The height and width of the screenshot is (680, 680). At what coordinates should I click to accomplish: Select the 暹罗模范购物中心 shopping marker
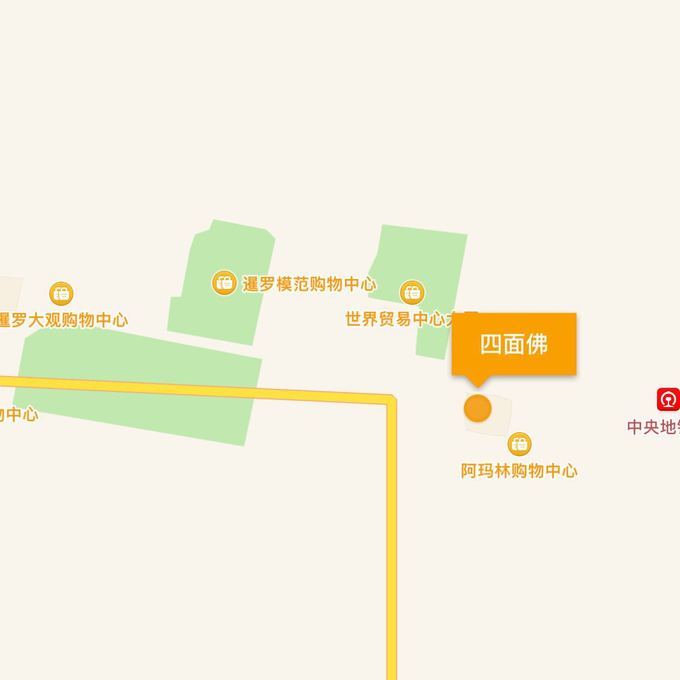point(224,283)
